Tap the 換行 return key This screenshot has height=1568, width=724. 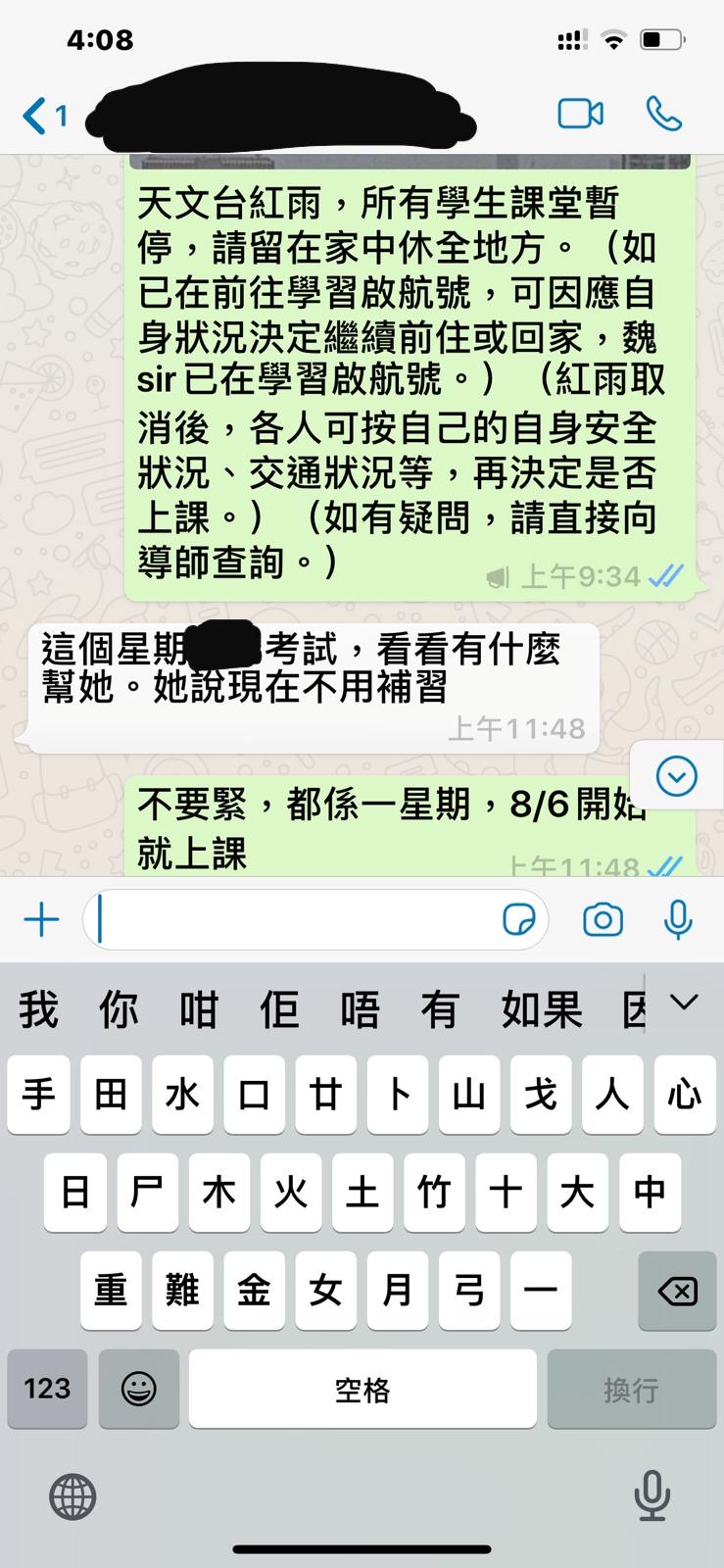click(x=631, y=1389)
